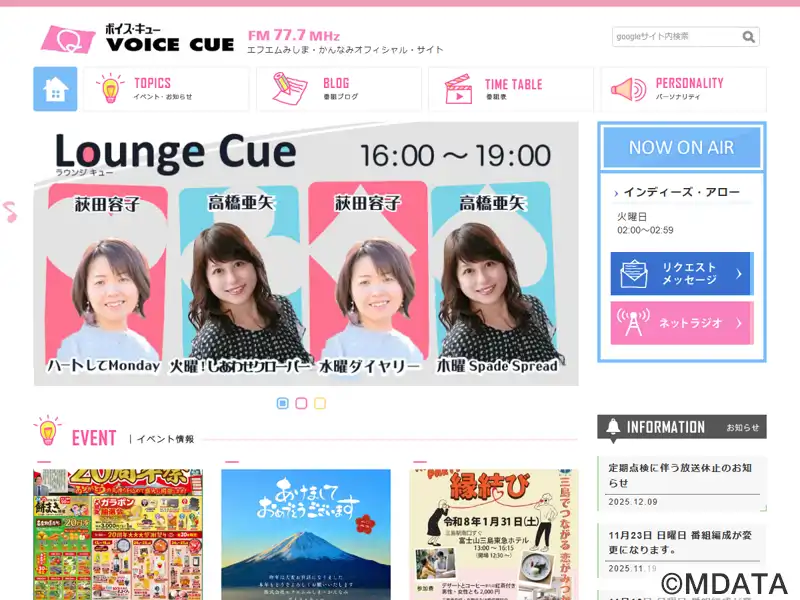Viewport: 800px width, 600px height.
Task: View the TIME TABLE page
Action: (511, 89)
